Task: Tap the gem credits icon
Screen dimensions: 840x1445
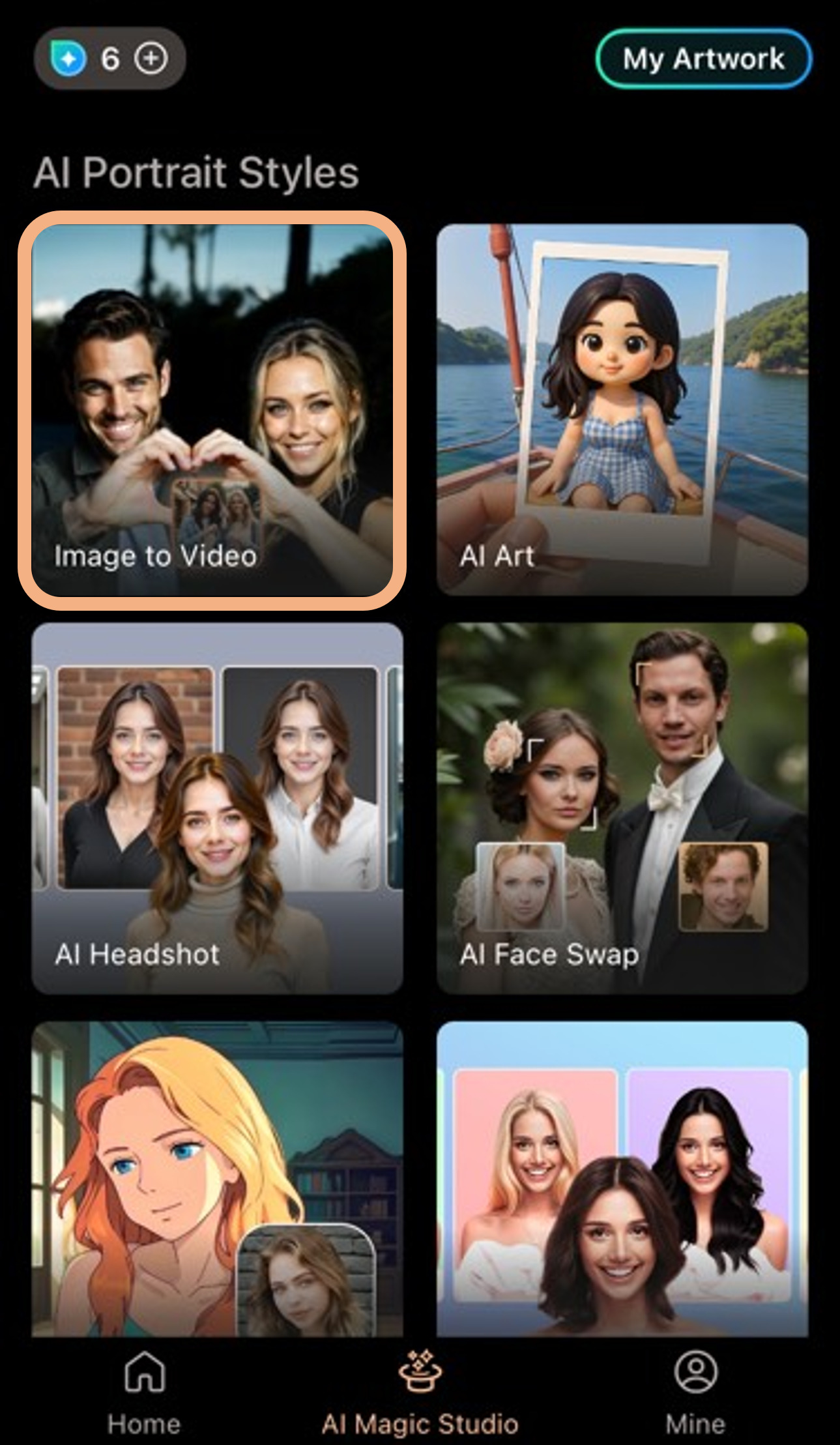Action: click(68, 60)
